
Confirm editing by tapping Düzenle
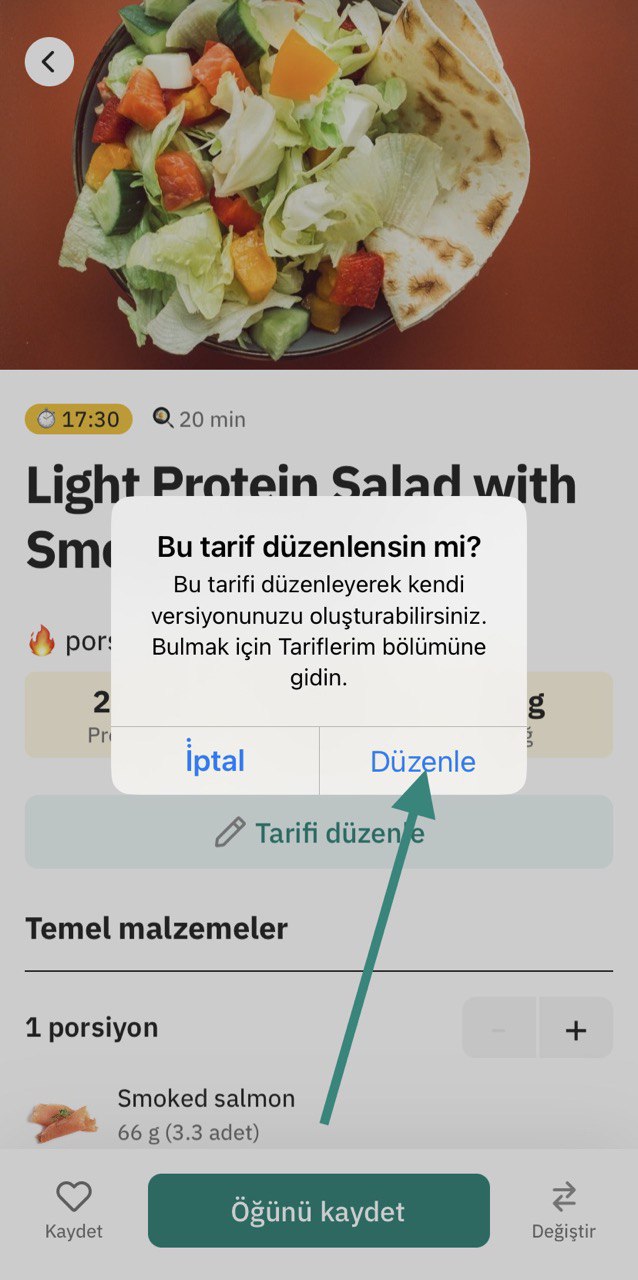(x=422, y=761)
